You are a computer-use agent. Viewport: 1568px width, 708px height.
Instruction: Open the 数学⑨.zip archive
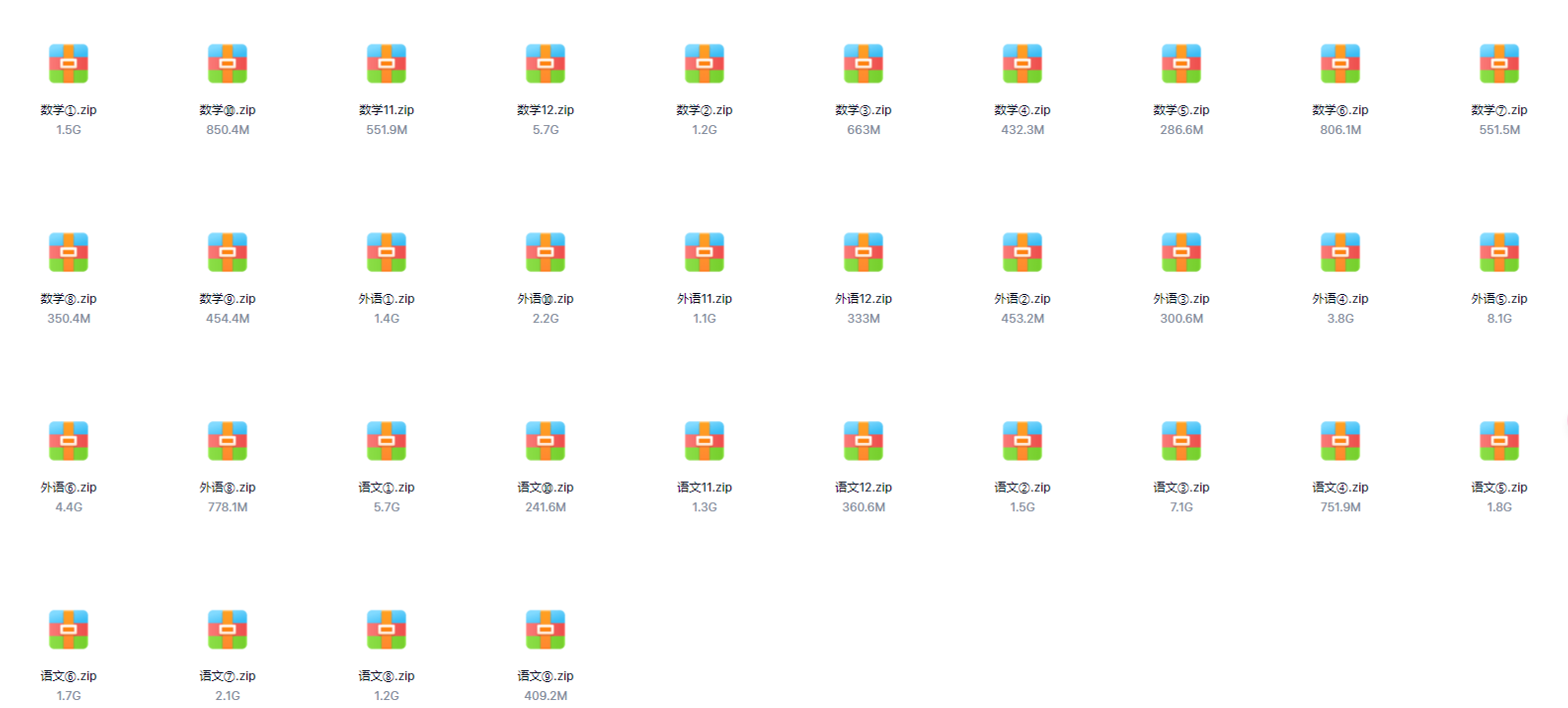(x=228, y=253)
